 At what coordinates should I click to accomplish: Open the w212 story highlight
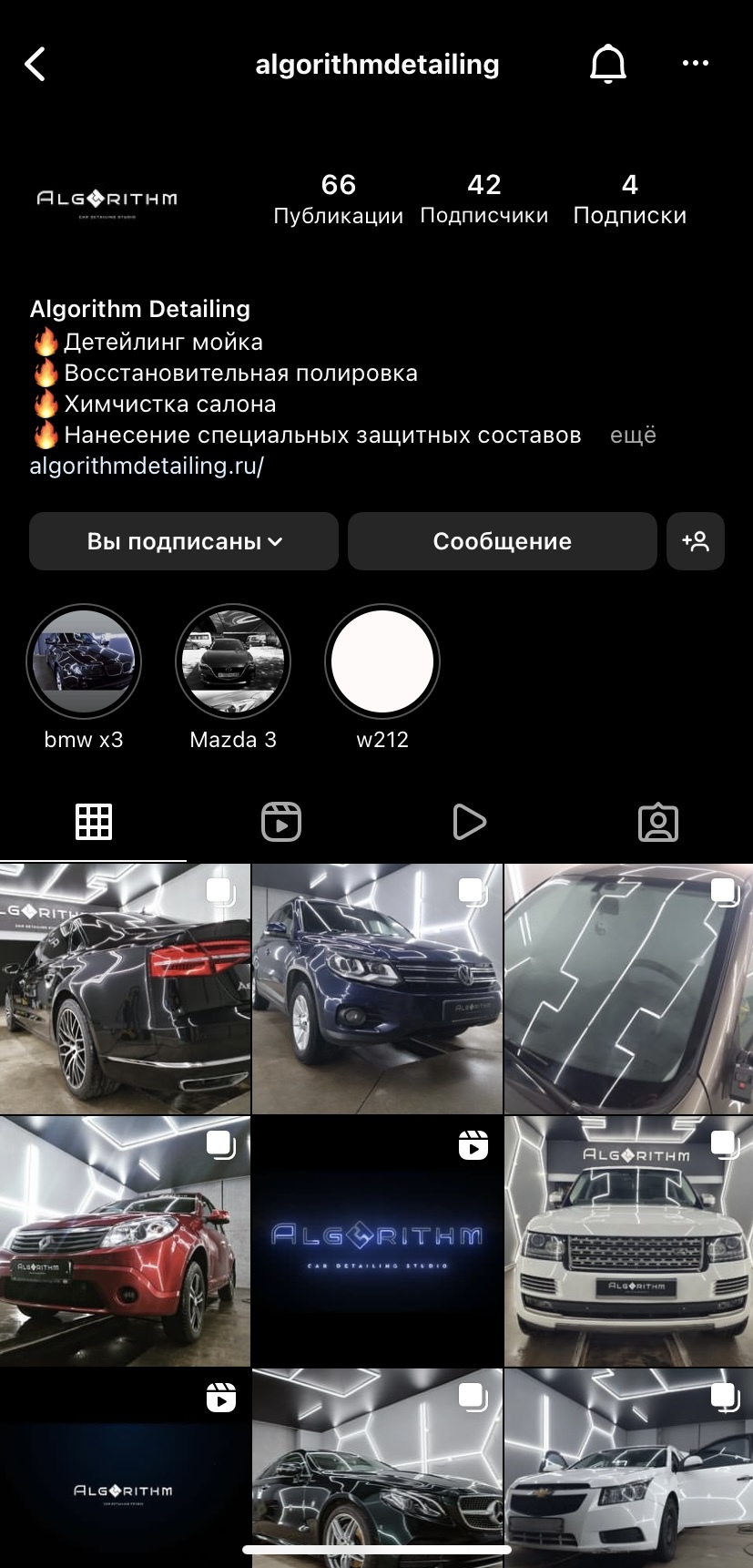pyautogui.click(x=382, y=661)
